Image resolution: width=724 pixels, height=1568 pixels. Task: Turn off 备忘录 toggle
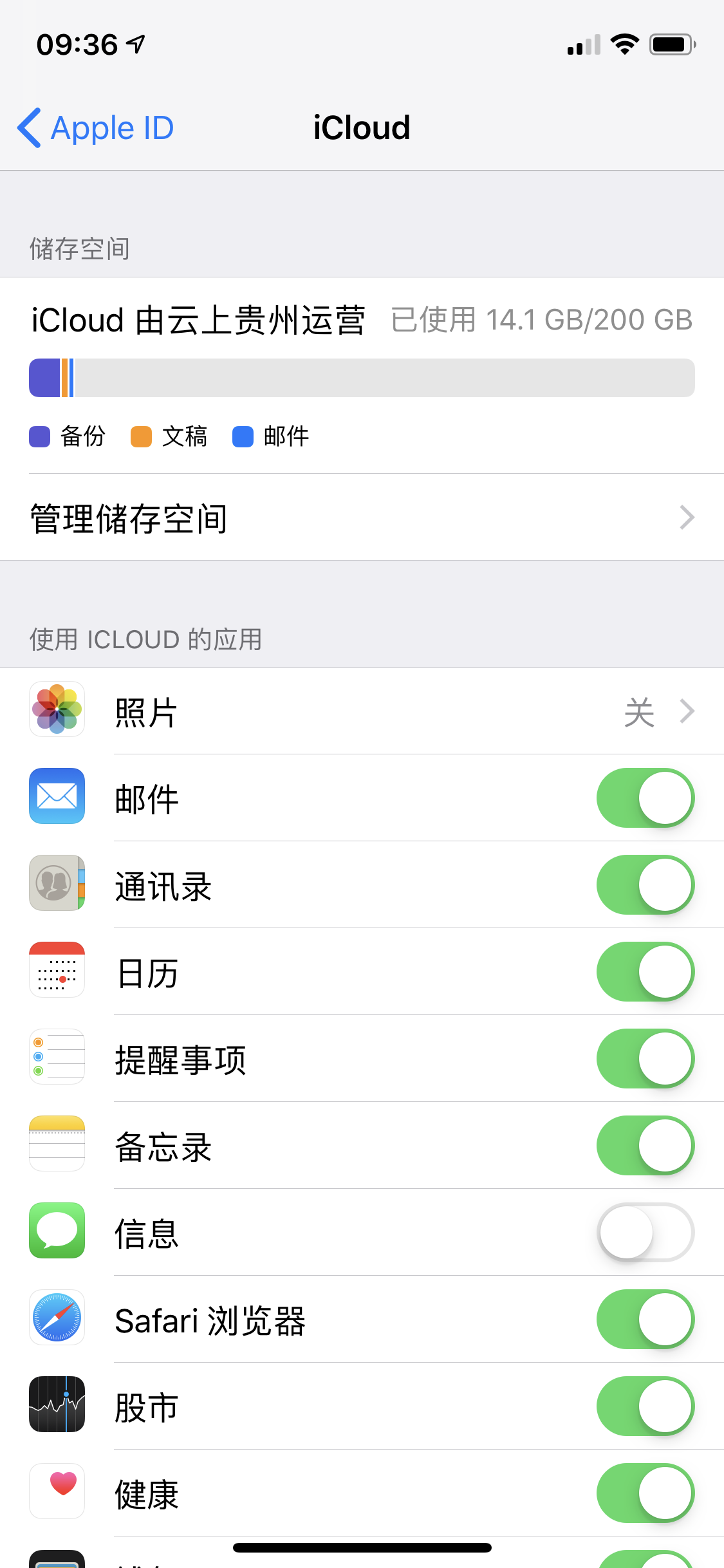tap(645, 1146)
